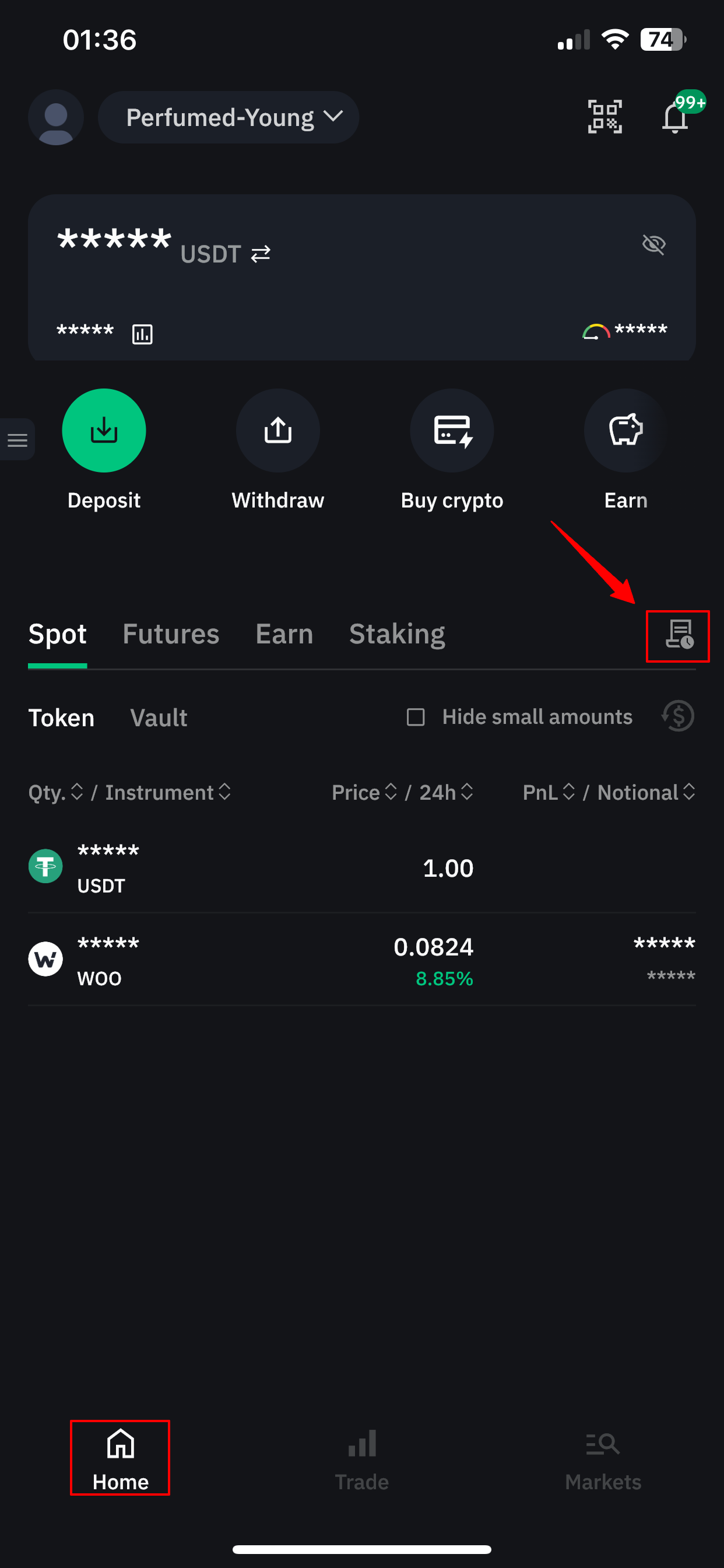Screen dimensions: 724x1568
Task: Toggle balance visibility with the eye icon
Action: (x=654, y=244)
